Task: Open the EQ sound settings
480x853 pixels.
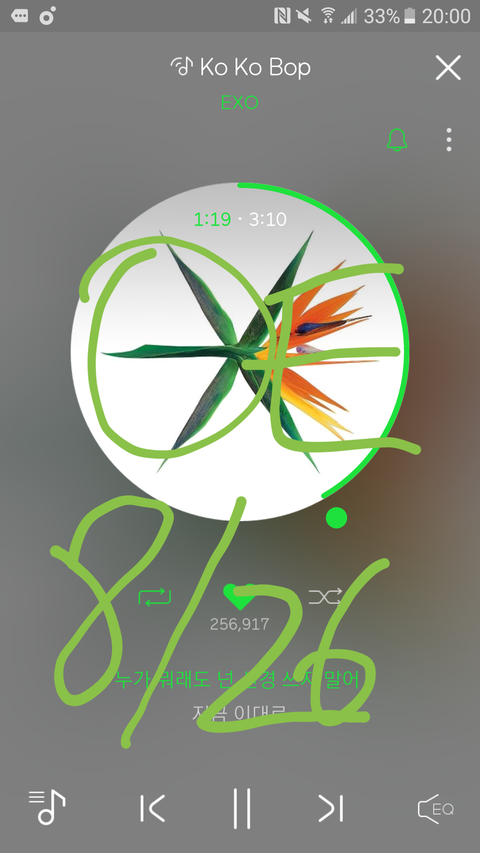Action: 436,809
